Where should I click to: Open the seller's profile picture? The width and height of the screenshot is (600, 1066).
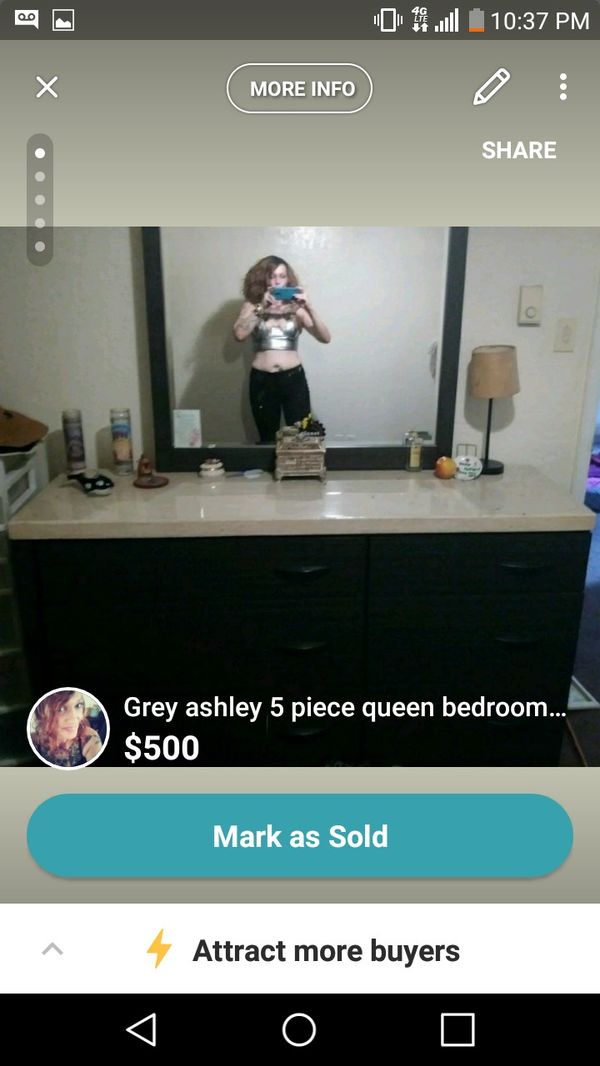point(68,728)
